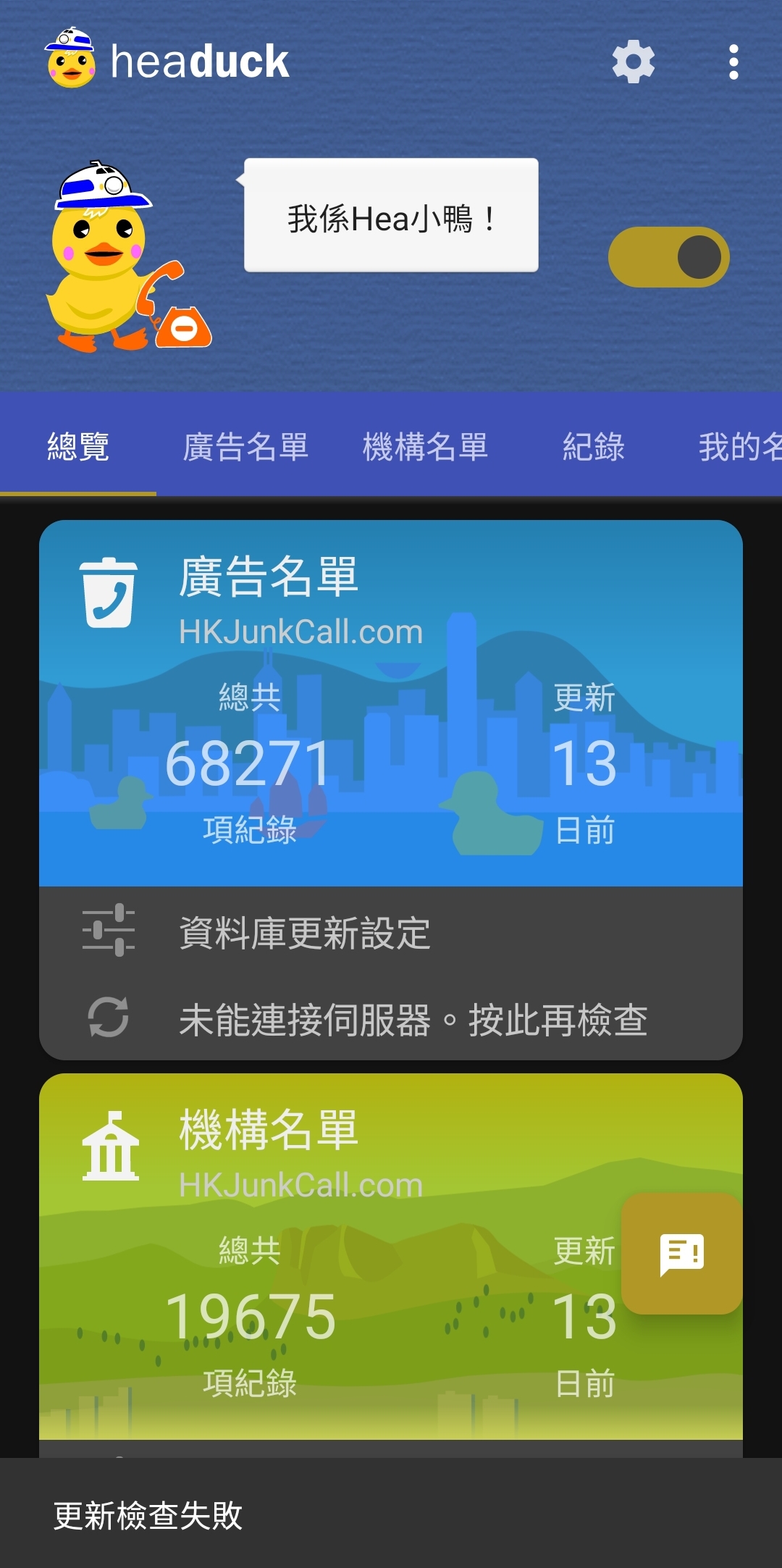Tap the floating feedback report button
The image size is (782, 1568).
tap(681, 1254)
